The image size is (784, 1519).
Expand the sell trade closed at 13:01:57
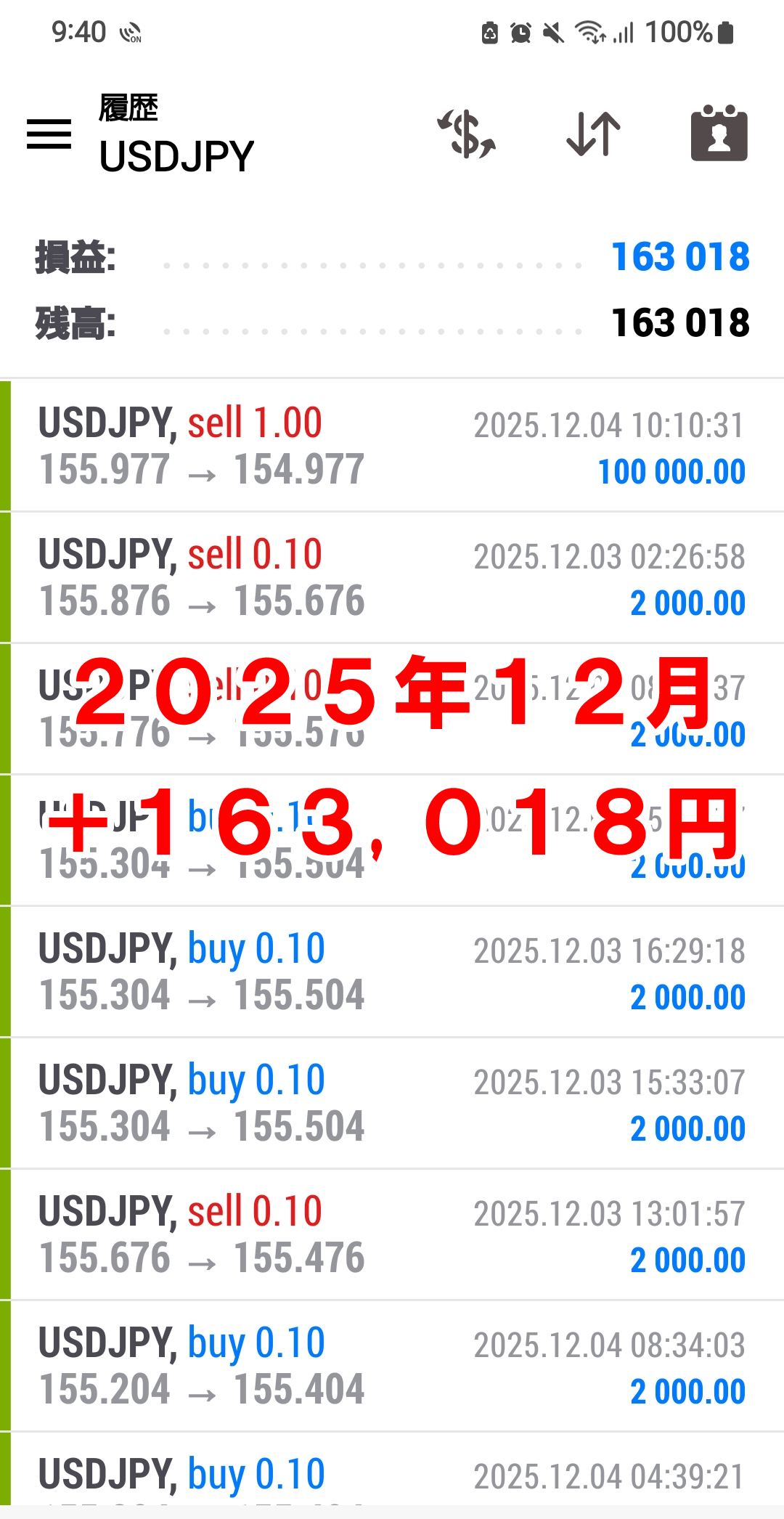click(x=392, y=1234)
